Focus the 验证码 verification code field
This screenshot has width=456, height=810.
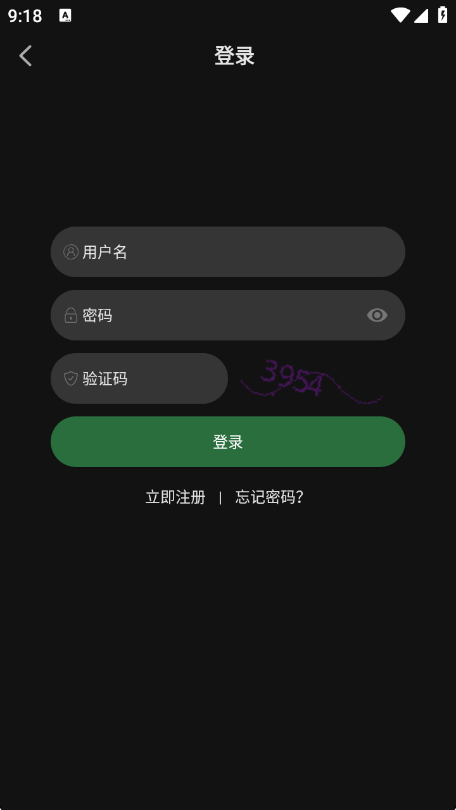point(139,379)
